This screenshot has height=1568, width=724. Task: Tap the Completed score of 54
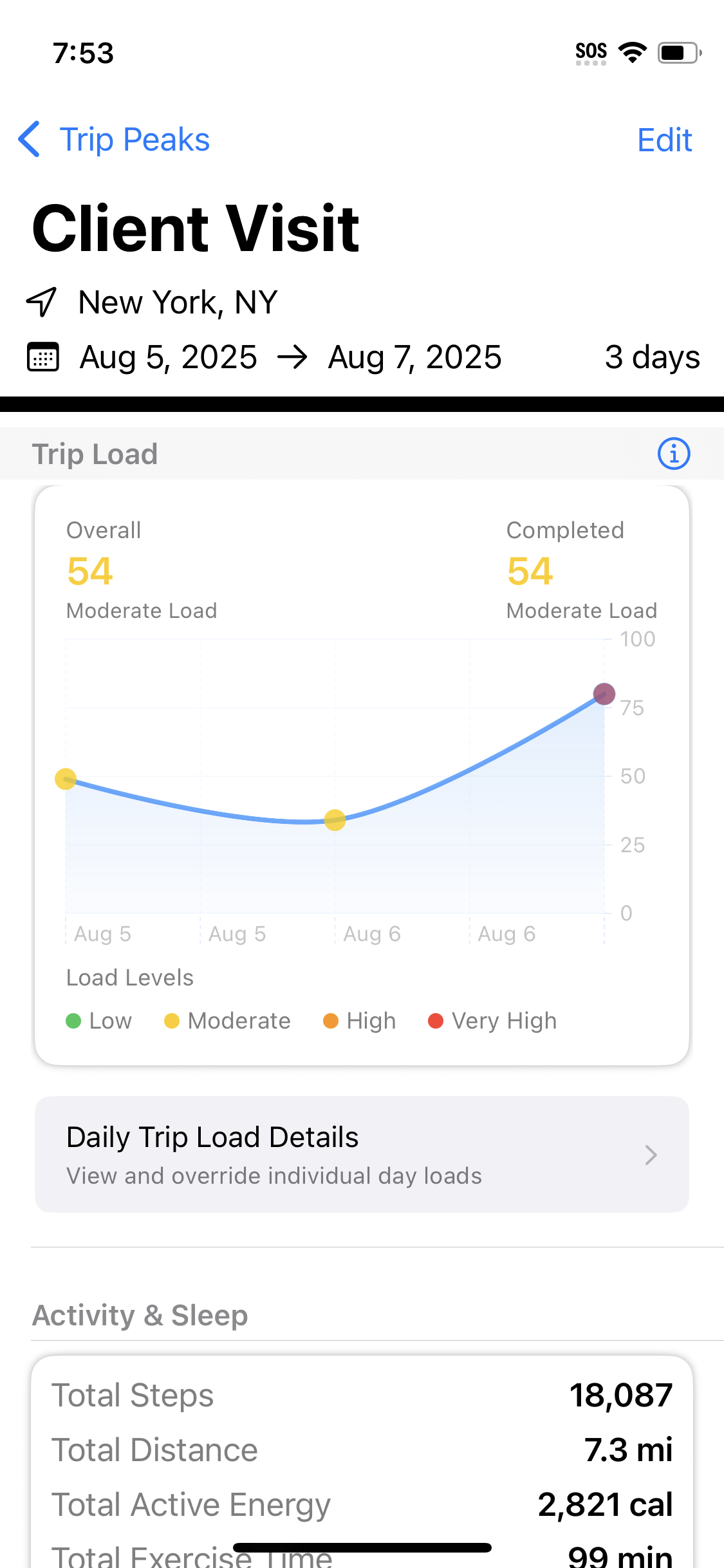pos(530,570)
